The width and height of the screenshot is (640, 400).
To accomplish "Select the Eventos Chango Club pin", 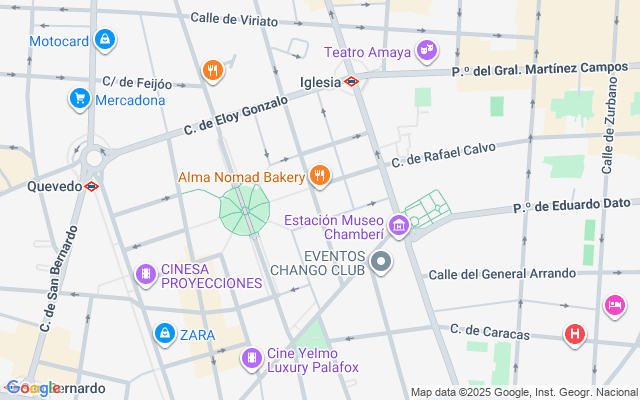I will click(x=381, y=262).
